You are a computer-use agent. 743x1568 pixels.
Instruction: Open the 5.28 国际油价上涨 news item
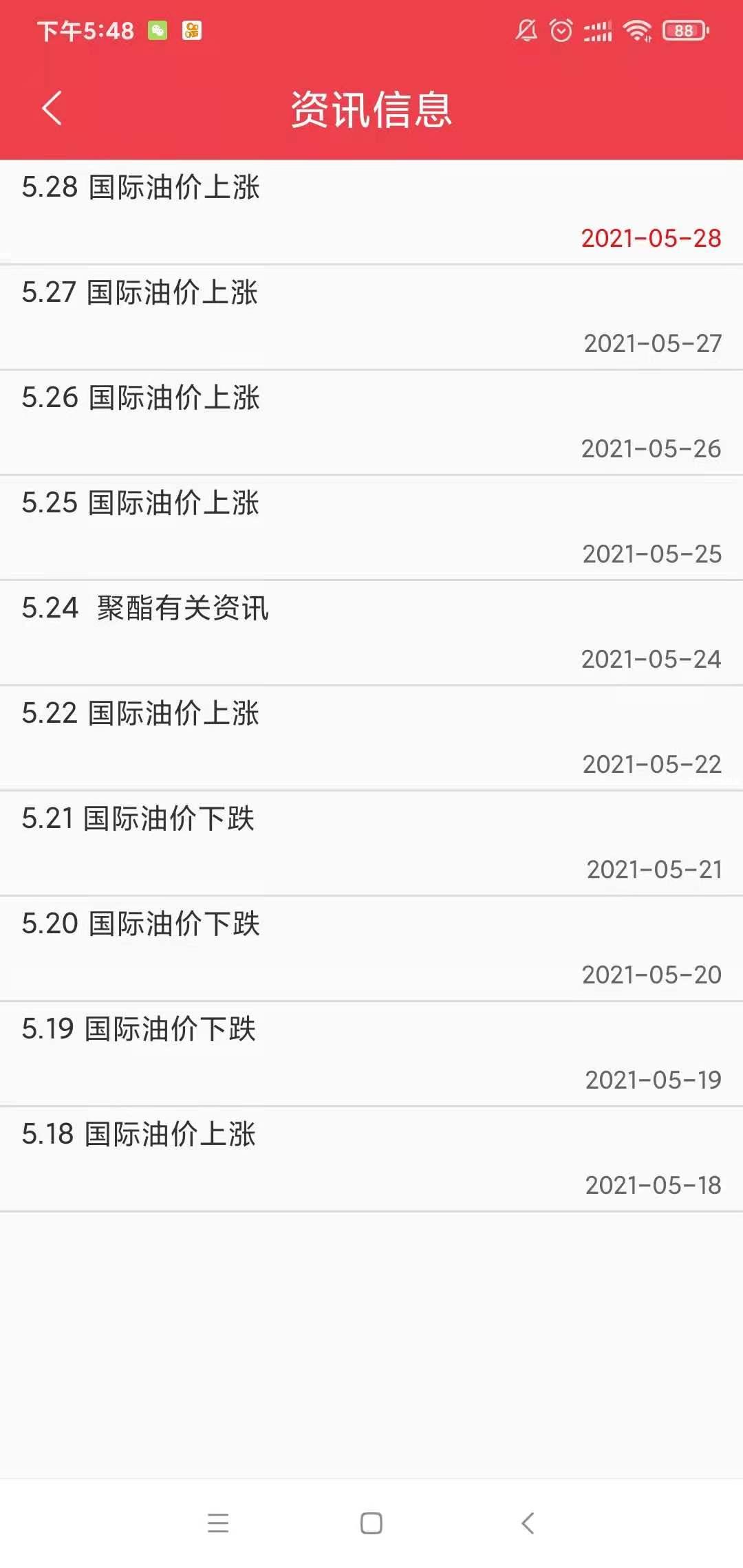point(141,188)
